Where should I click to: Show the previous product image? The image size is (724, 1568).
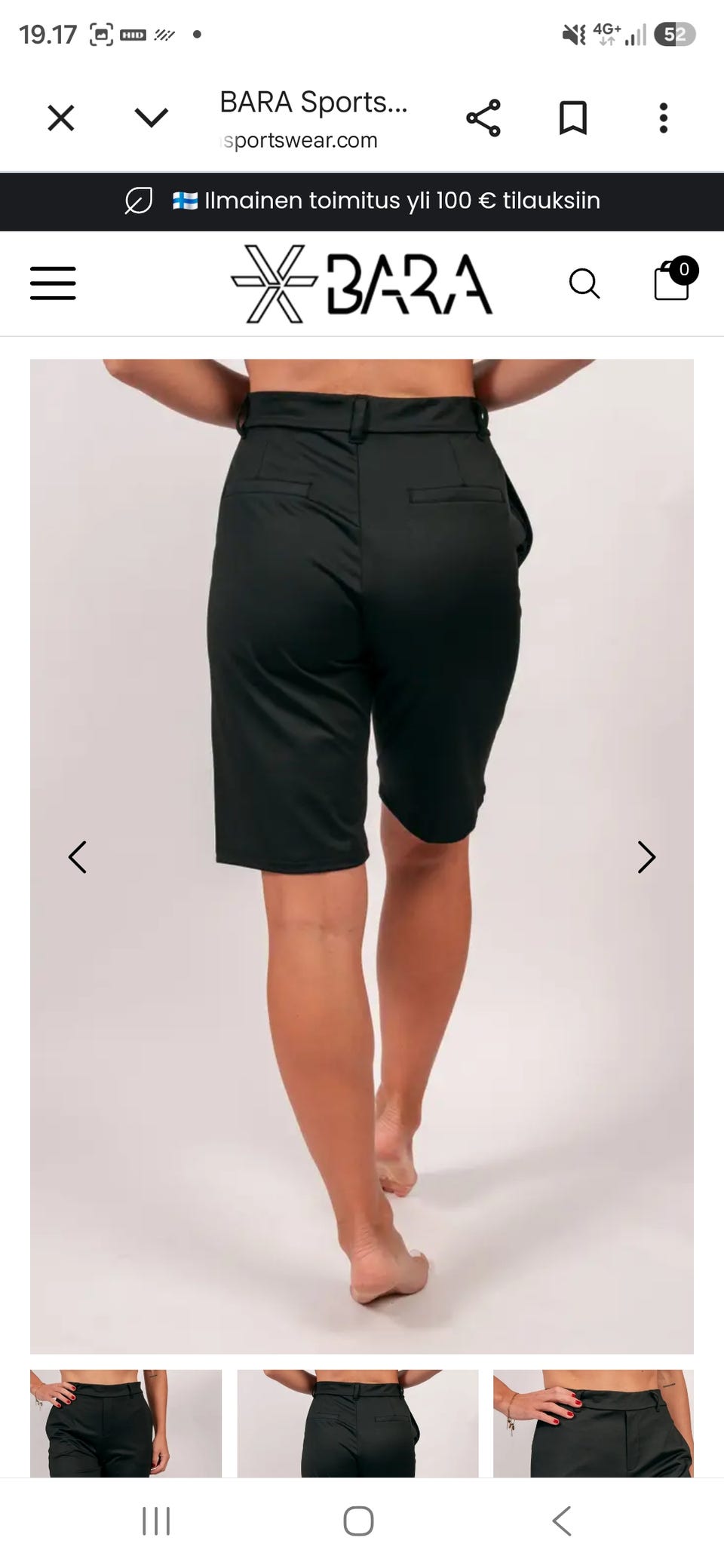coord(78,857)
